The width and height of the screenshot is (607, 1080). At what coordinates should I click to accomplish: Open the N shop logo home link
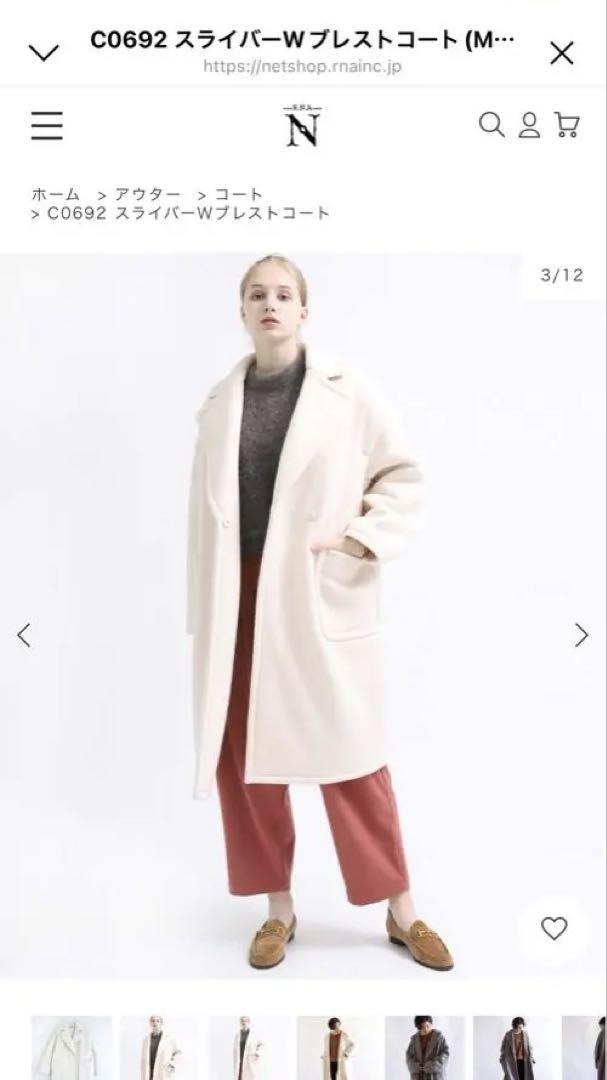pos(302,126)
